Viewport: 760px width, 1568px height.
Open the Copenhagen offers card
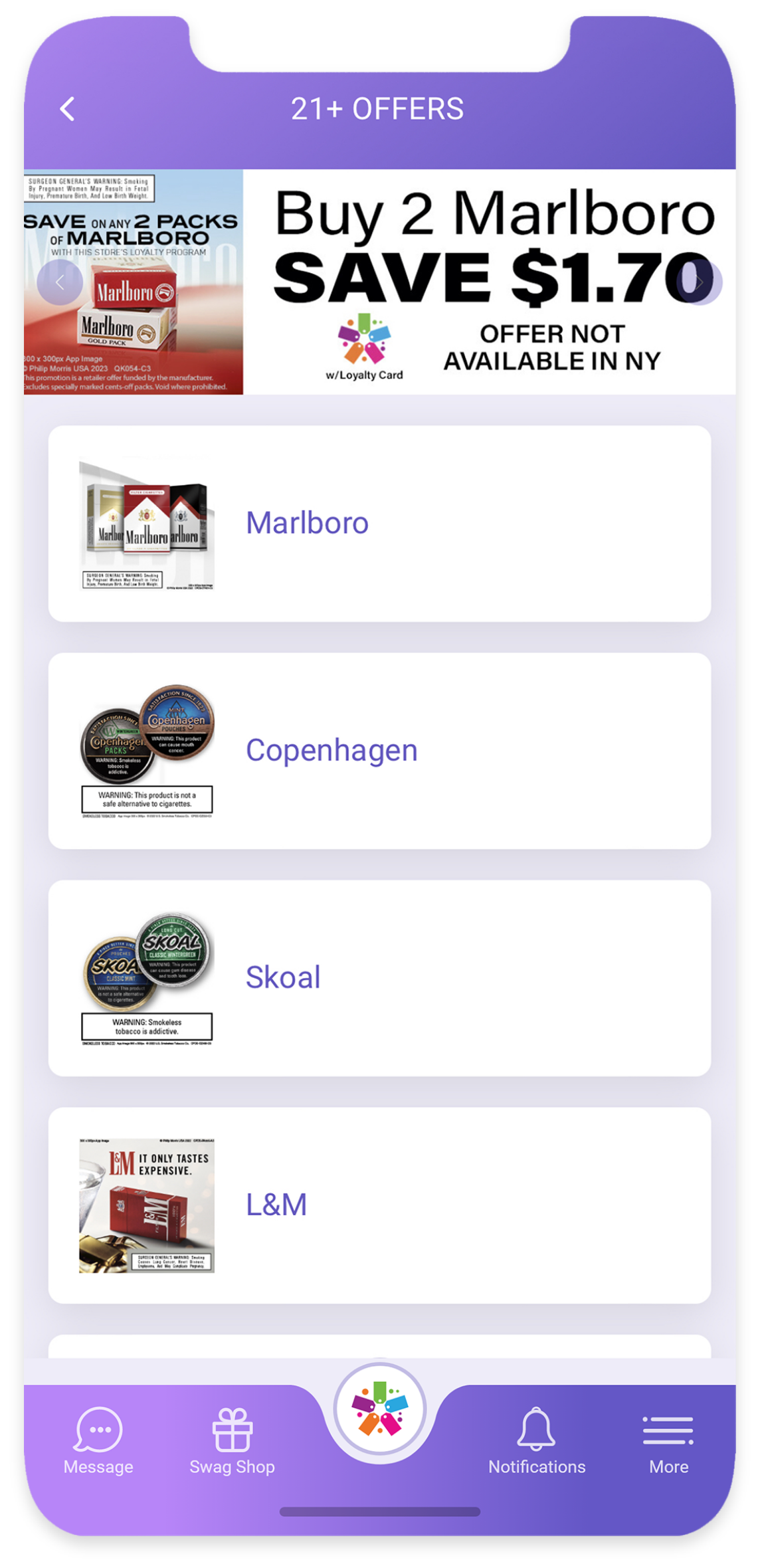[379, 749]
